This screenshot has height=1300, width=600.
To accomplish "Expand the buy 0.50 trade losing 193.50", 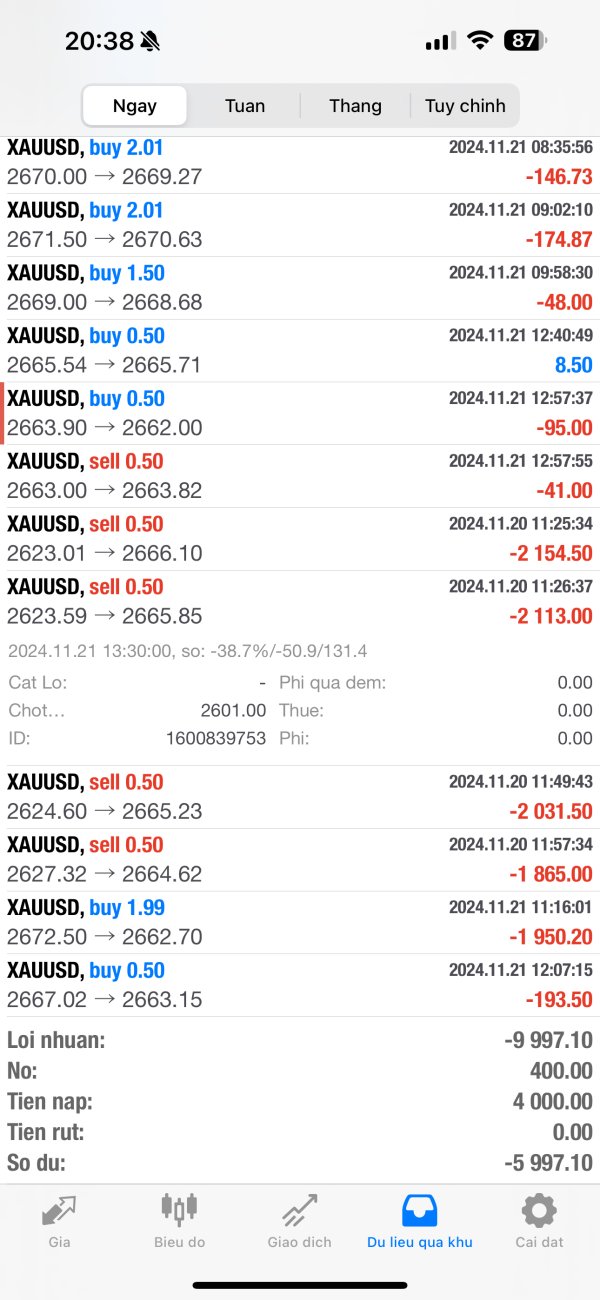I will [300, 986].
